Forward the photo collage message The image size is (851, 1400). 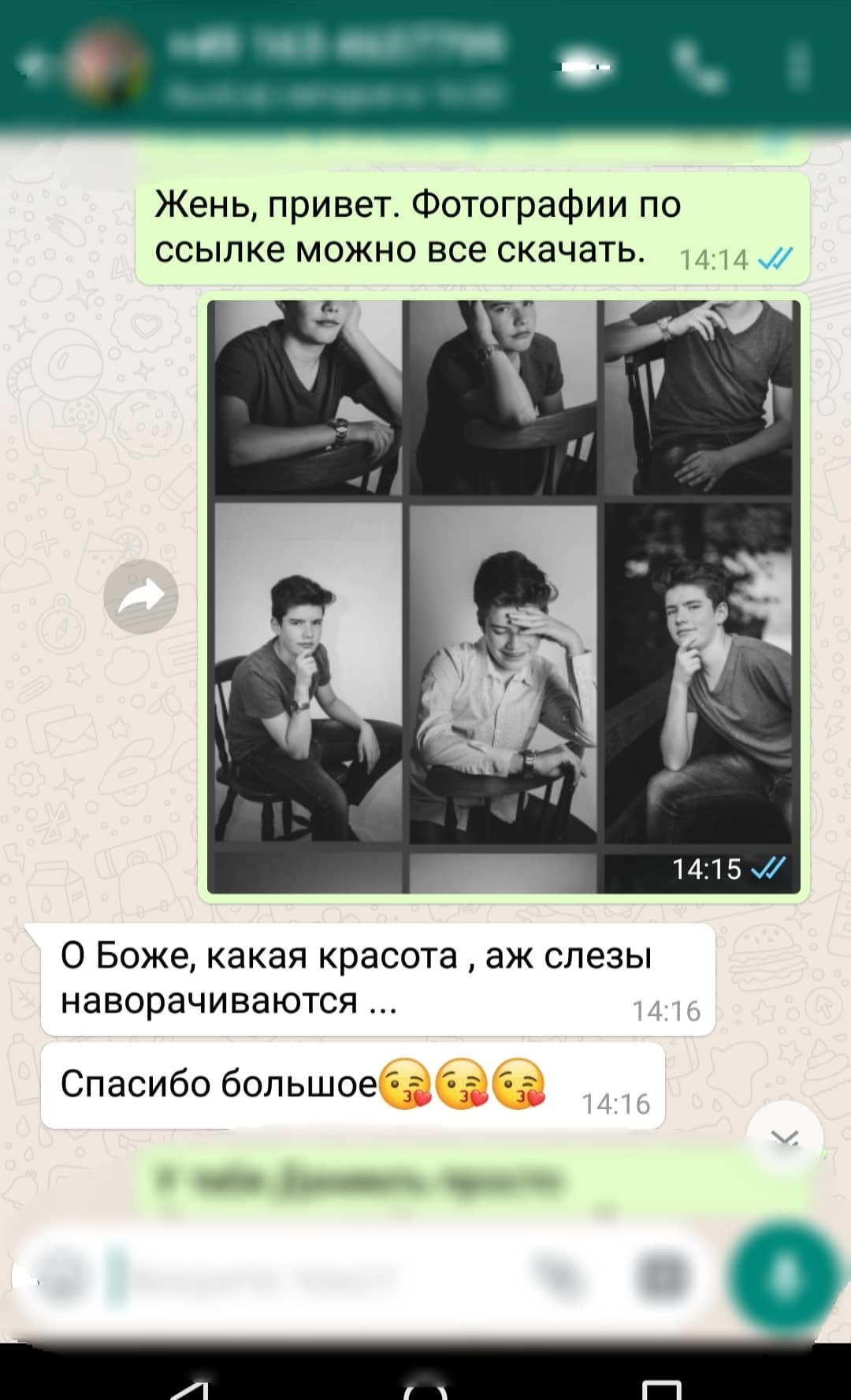[141, 597]
